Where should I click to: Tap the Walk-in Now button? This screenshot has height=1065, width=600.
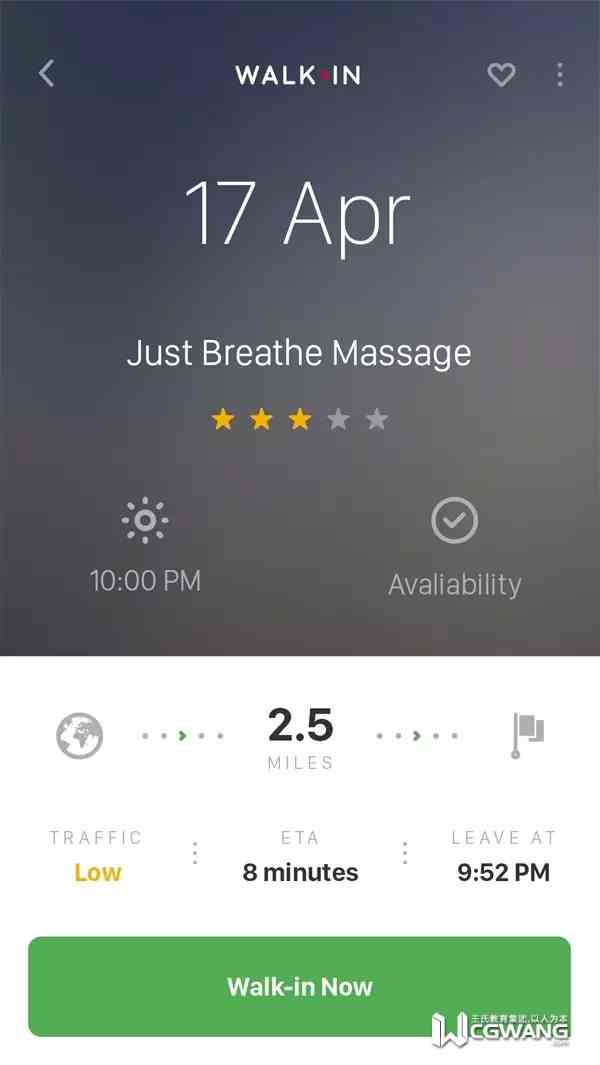(299, 986)
